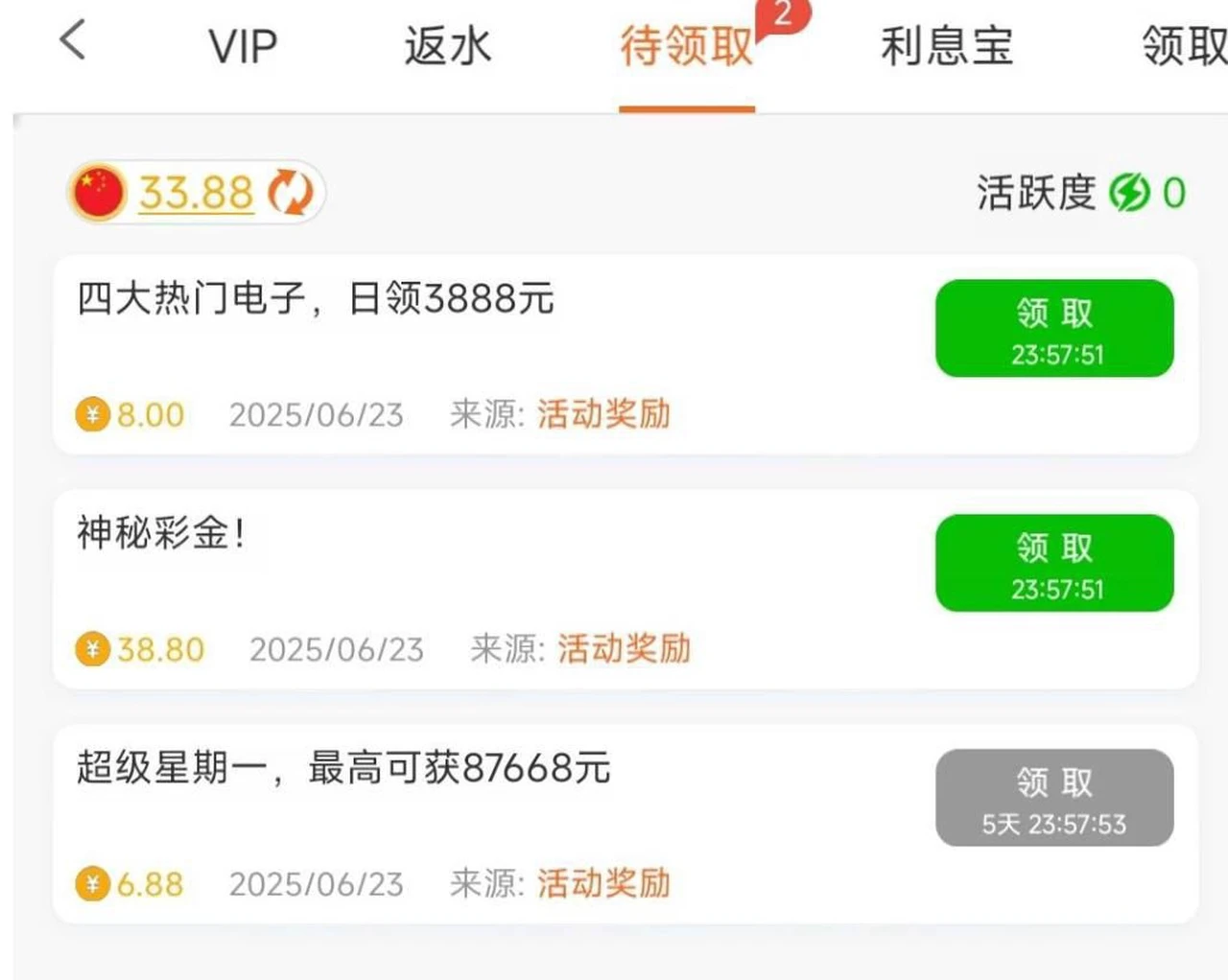Tap the grey 领取 button for 超级星期一

pyautogui.click(x=1053, y=798)
